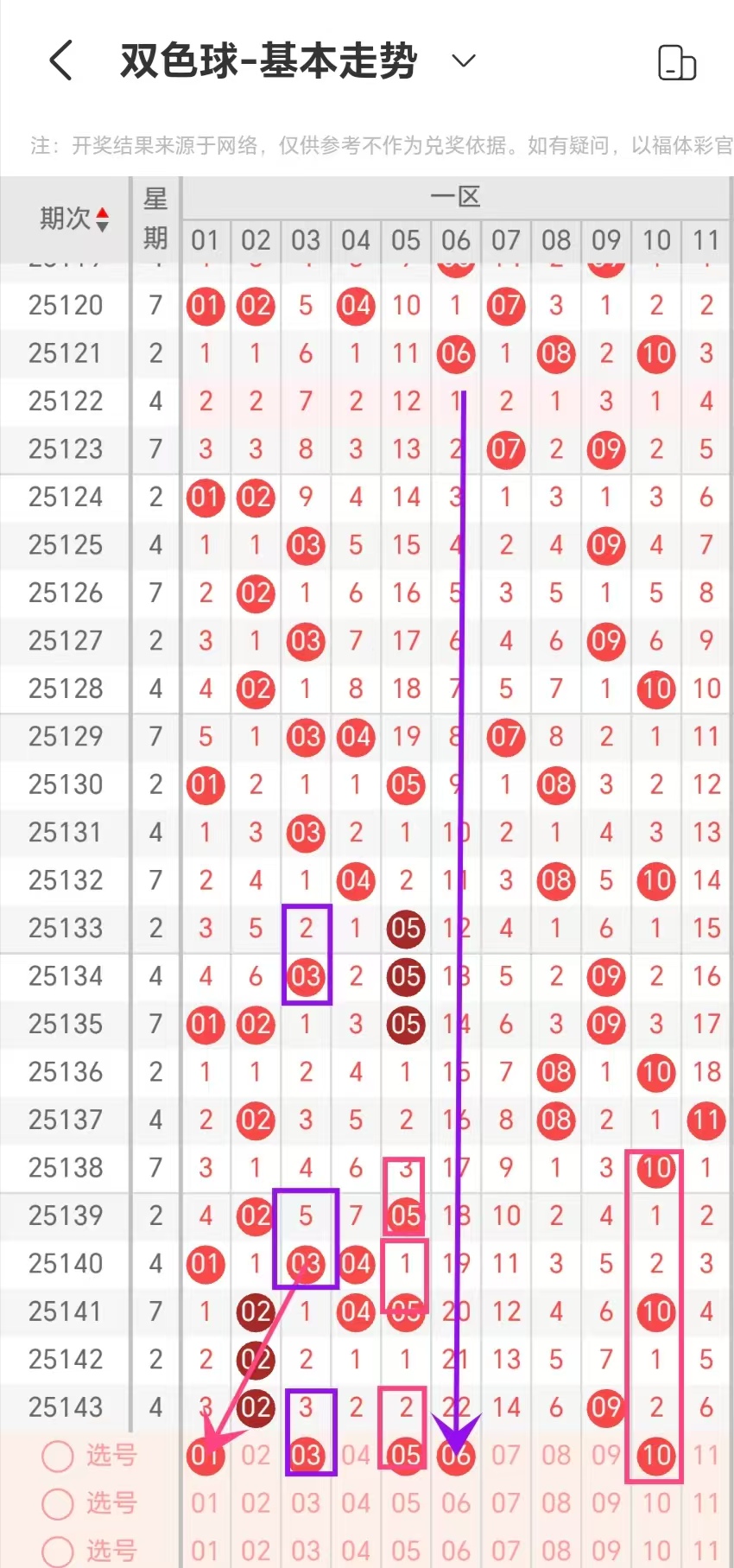Screen dimensions: 734x1568
Task: Add 11 in the 选号 row with chosen balls
Action: pyautogui.click(x=706, y=1456)
